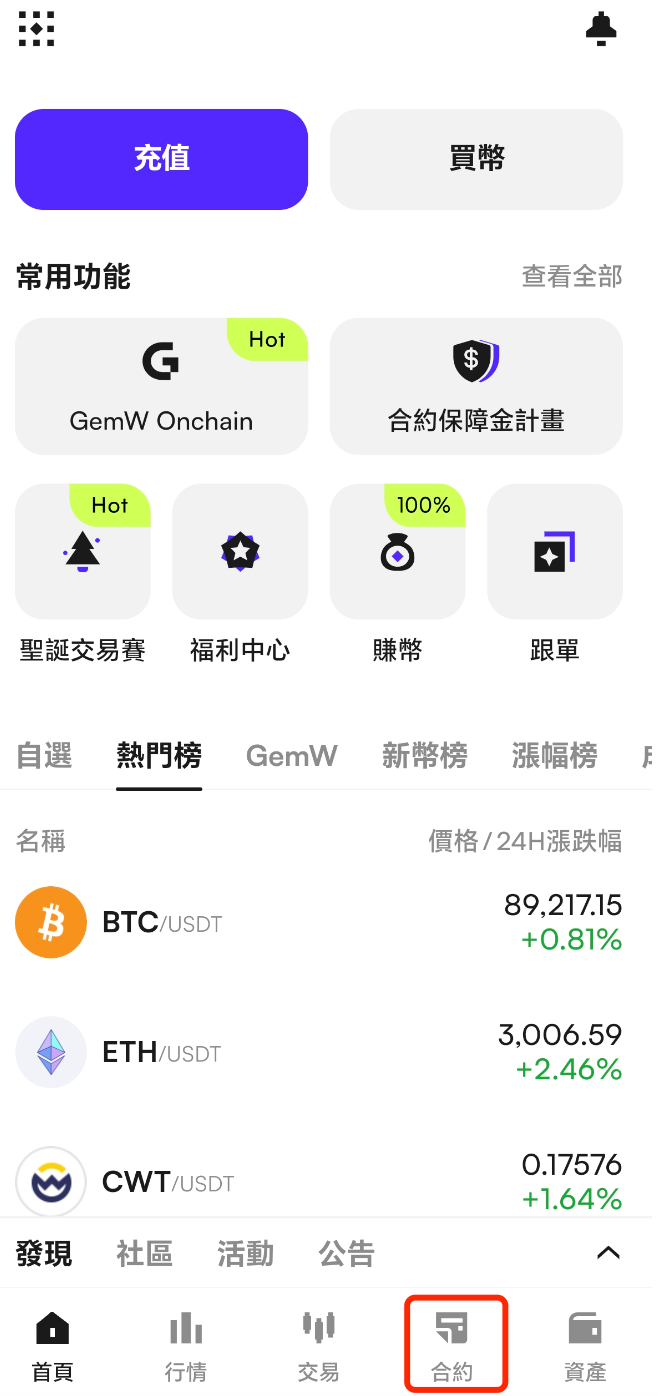The image size is (658, 1396).
Task: Open the 跟單 copy trading shortcut
Action: click(554, 552)
